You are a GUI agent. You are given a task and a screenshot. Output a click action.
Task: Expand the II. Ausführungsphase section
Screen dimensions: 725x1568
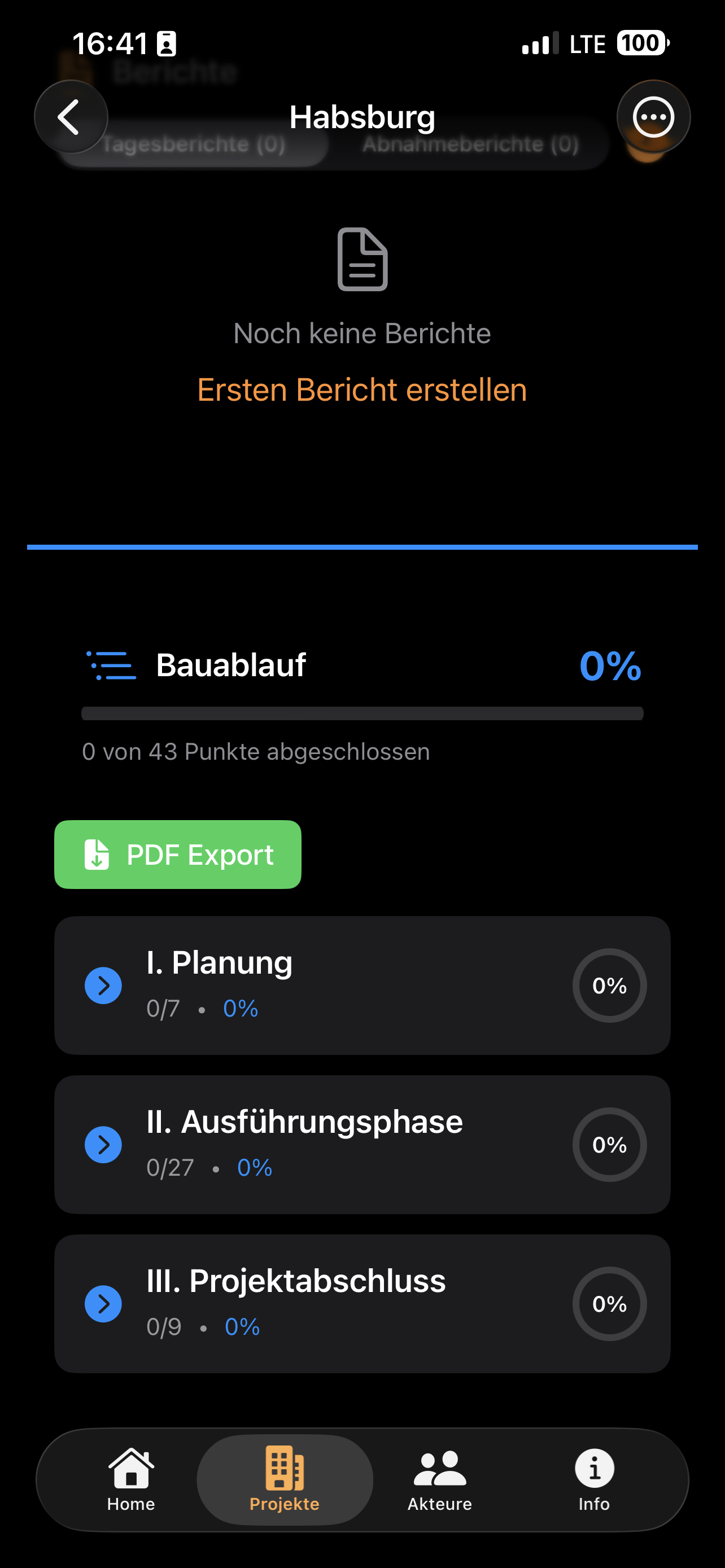point(103,1144)
